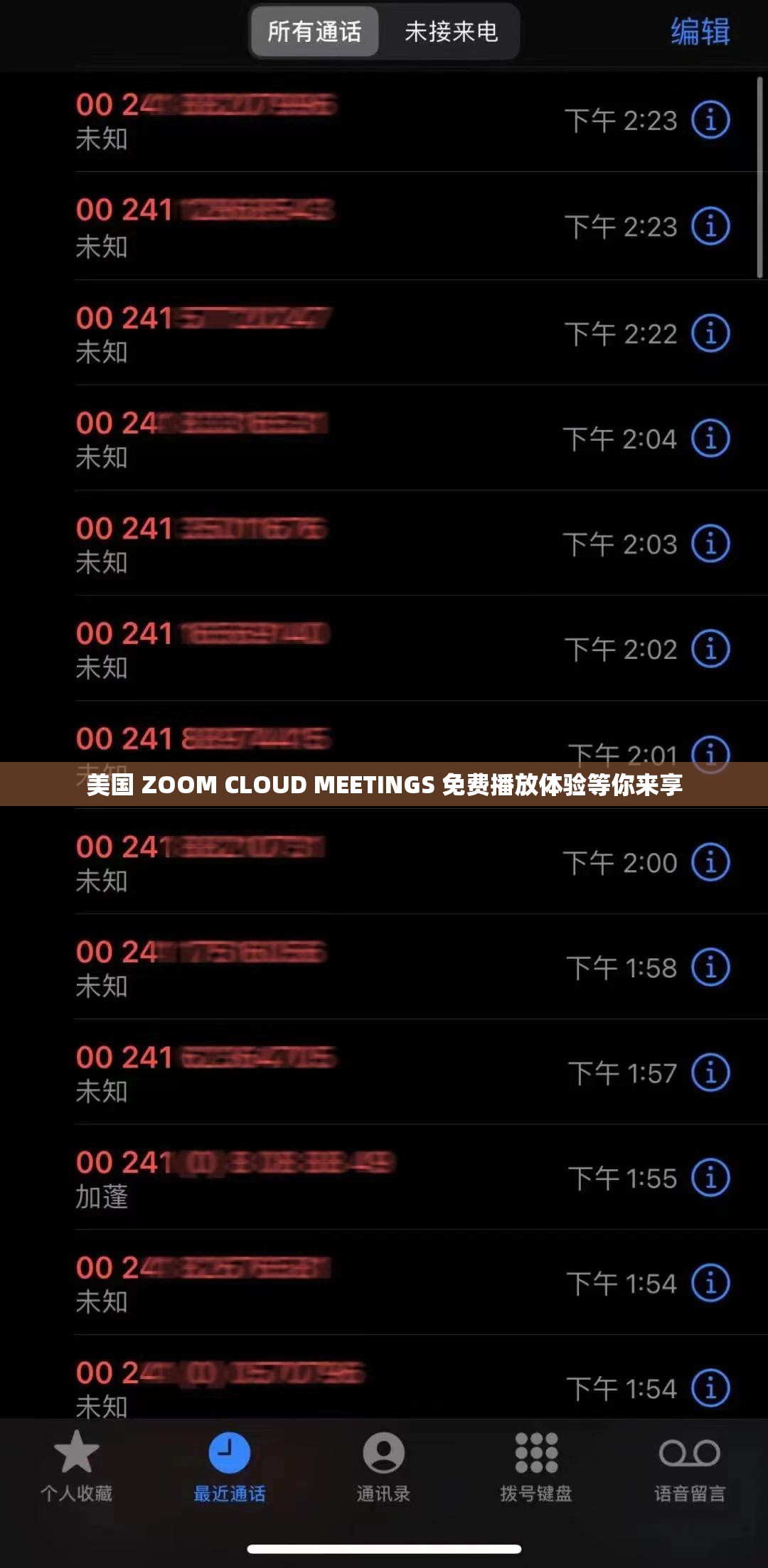Tap the info icon beside the topmost 2:23 call

click(x=710, y=120)
